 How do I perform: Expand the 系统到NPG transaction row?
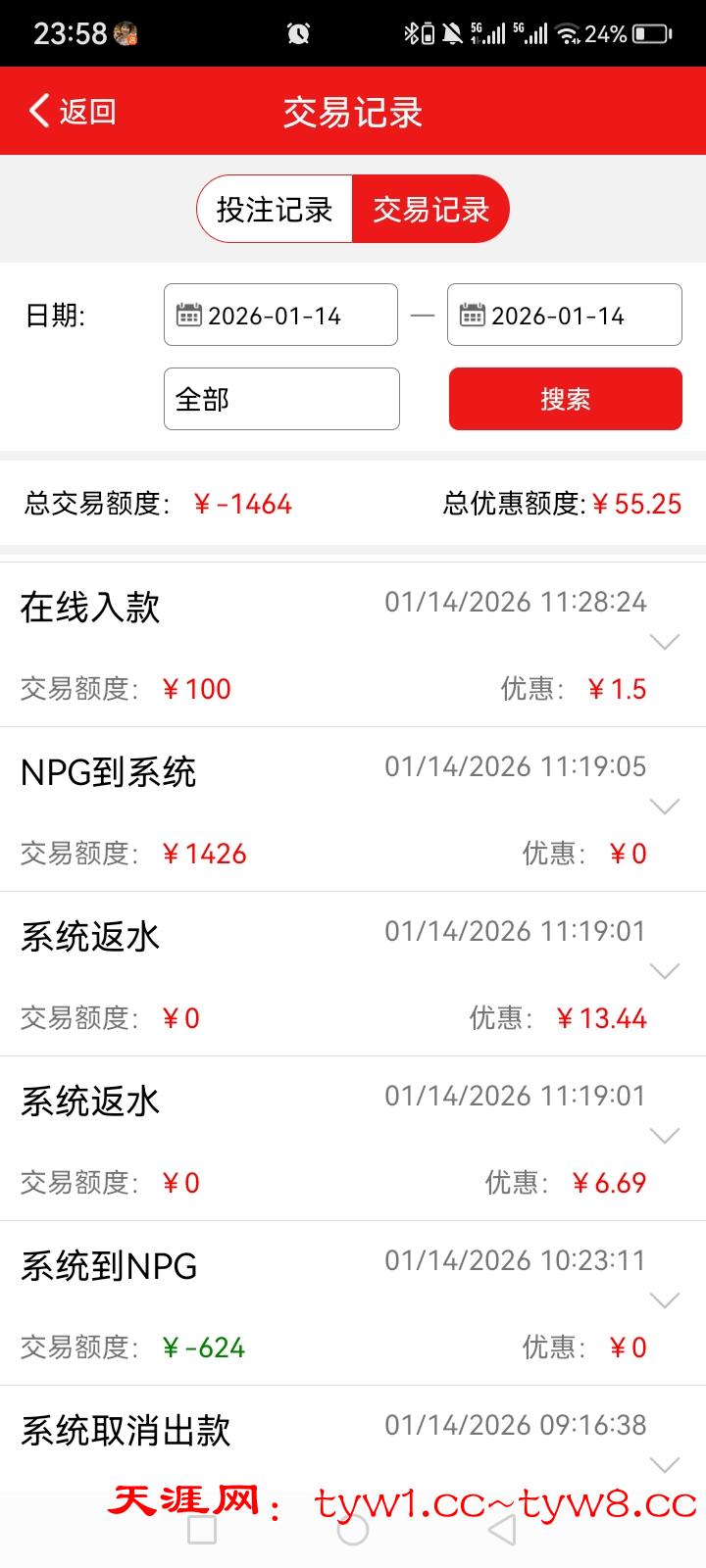click(665, 1300)
